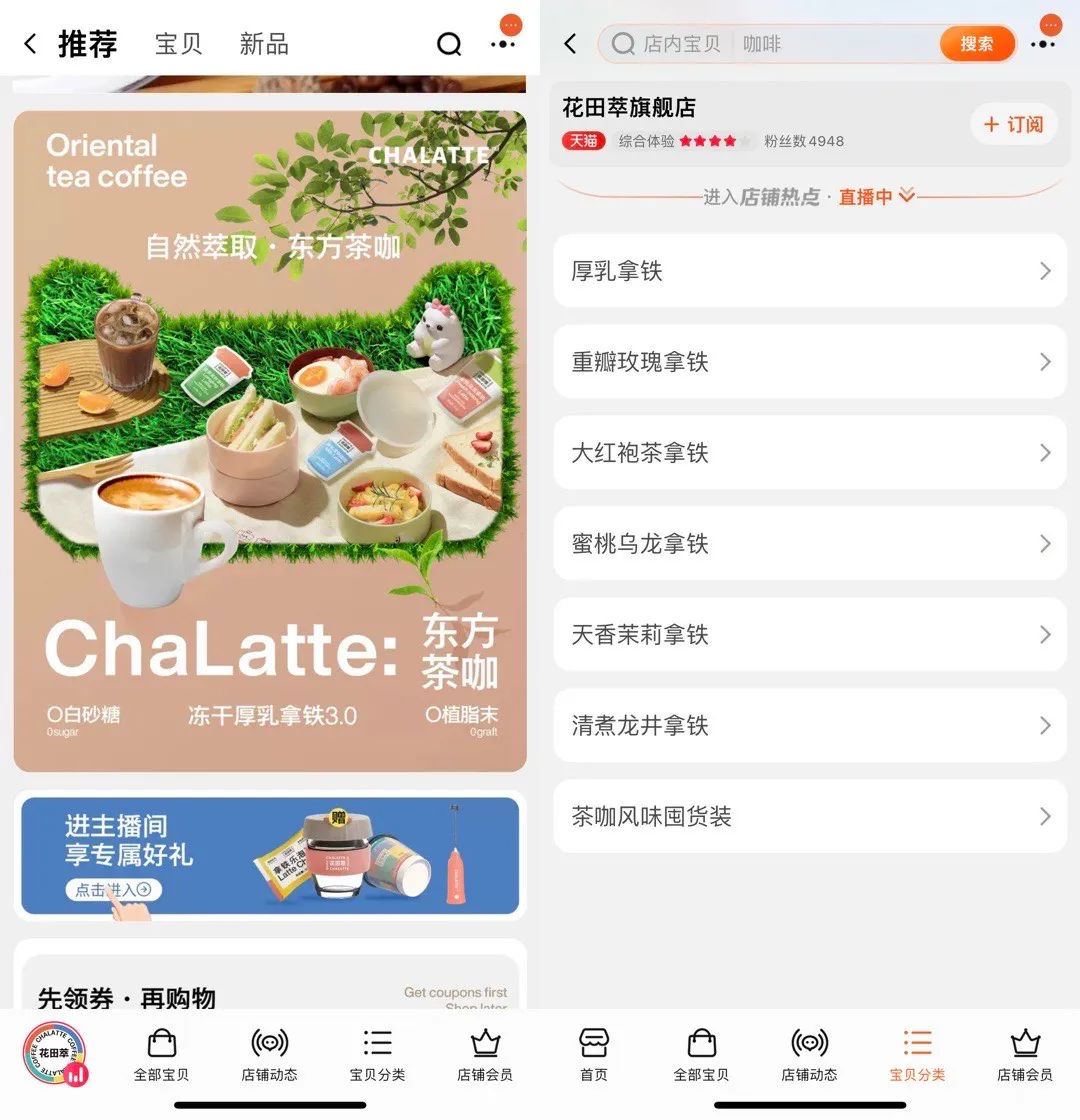
Task: Tap the round 花田萃 store logo
Action: click(x=54, y=1054)
